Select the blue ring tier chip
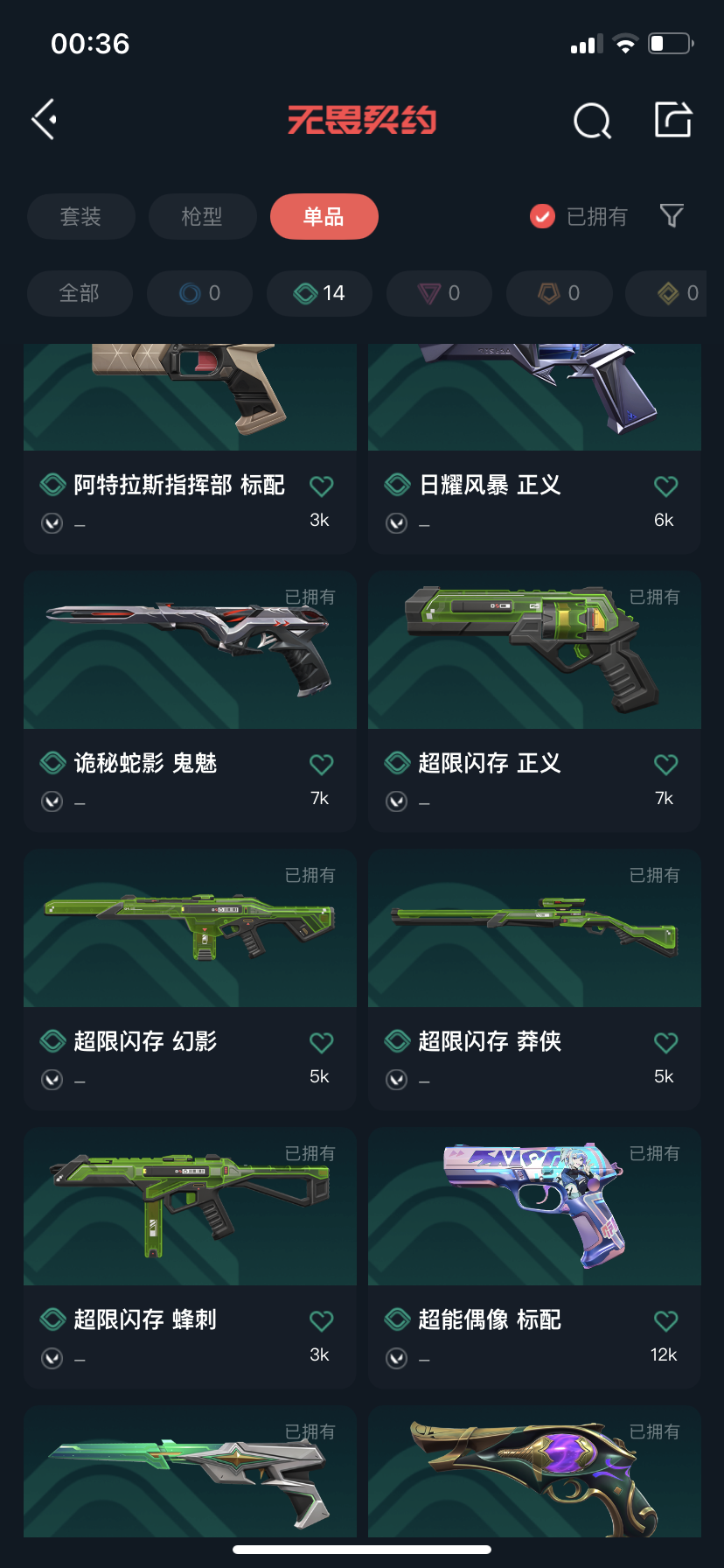Image resolution: width=724 pixels, height=1568 pixels. pos(199,293)
